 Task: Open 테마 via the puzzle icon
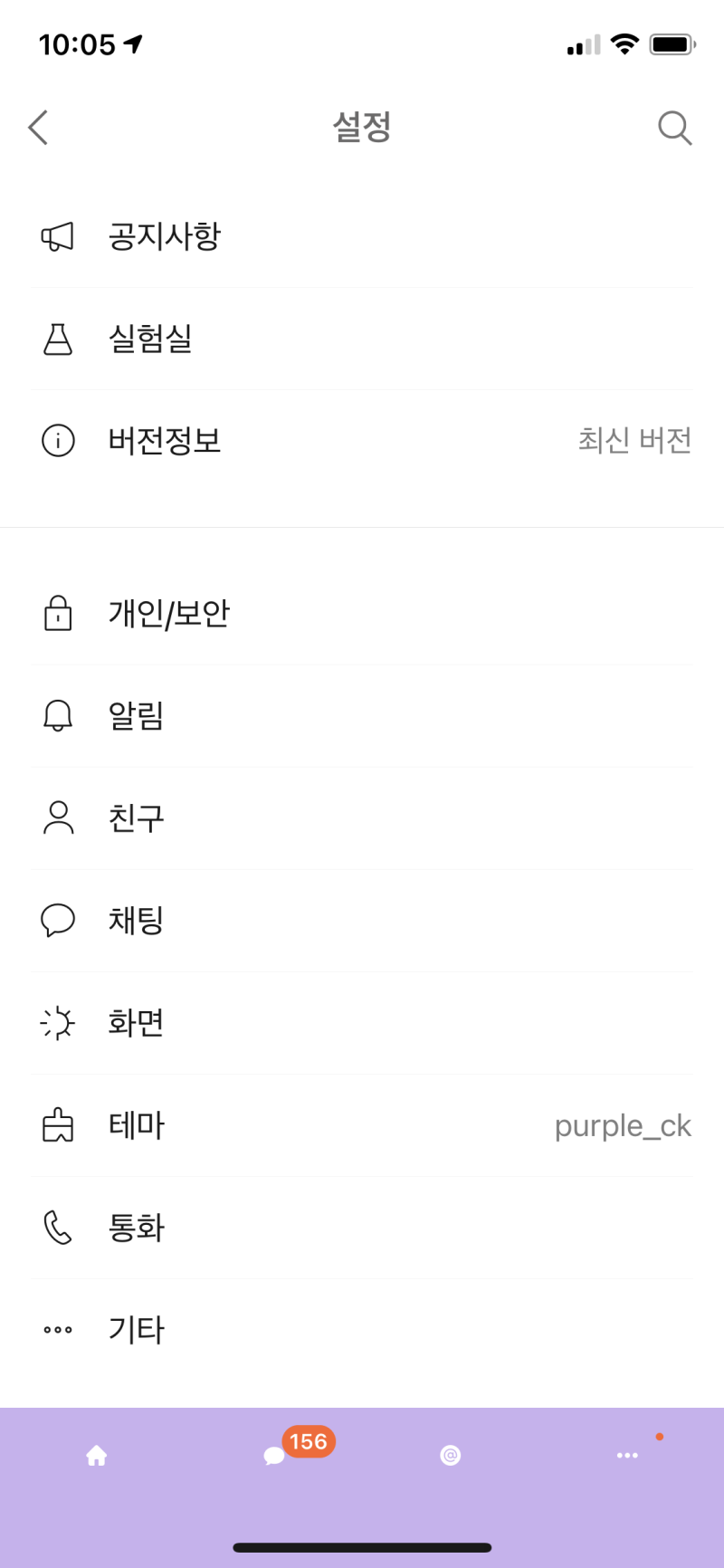click(x=57, y=1125)
